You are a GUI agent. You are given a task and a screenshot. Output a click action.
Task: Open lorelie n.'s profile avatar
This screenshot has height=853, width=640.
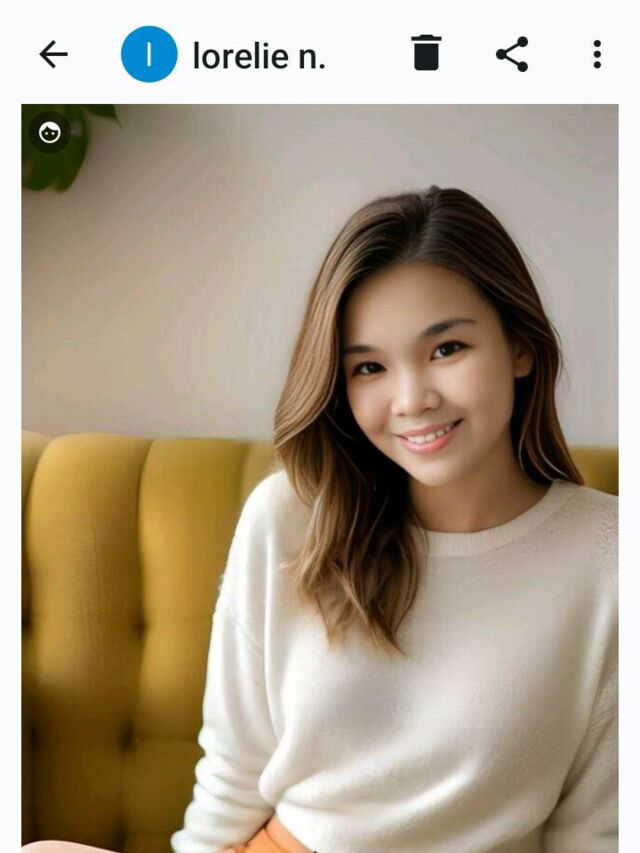click(149, 54)
